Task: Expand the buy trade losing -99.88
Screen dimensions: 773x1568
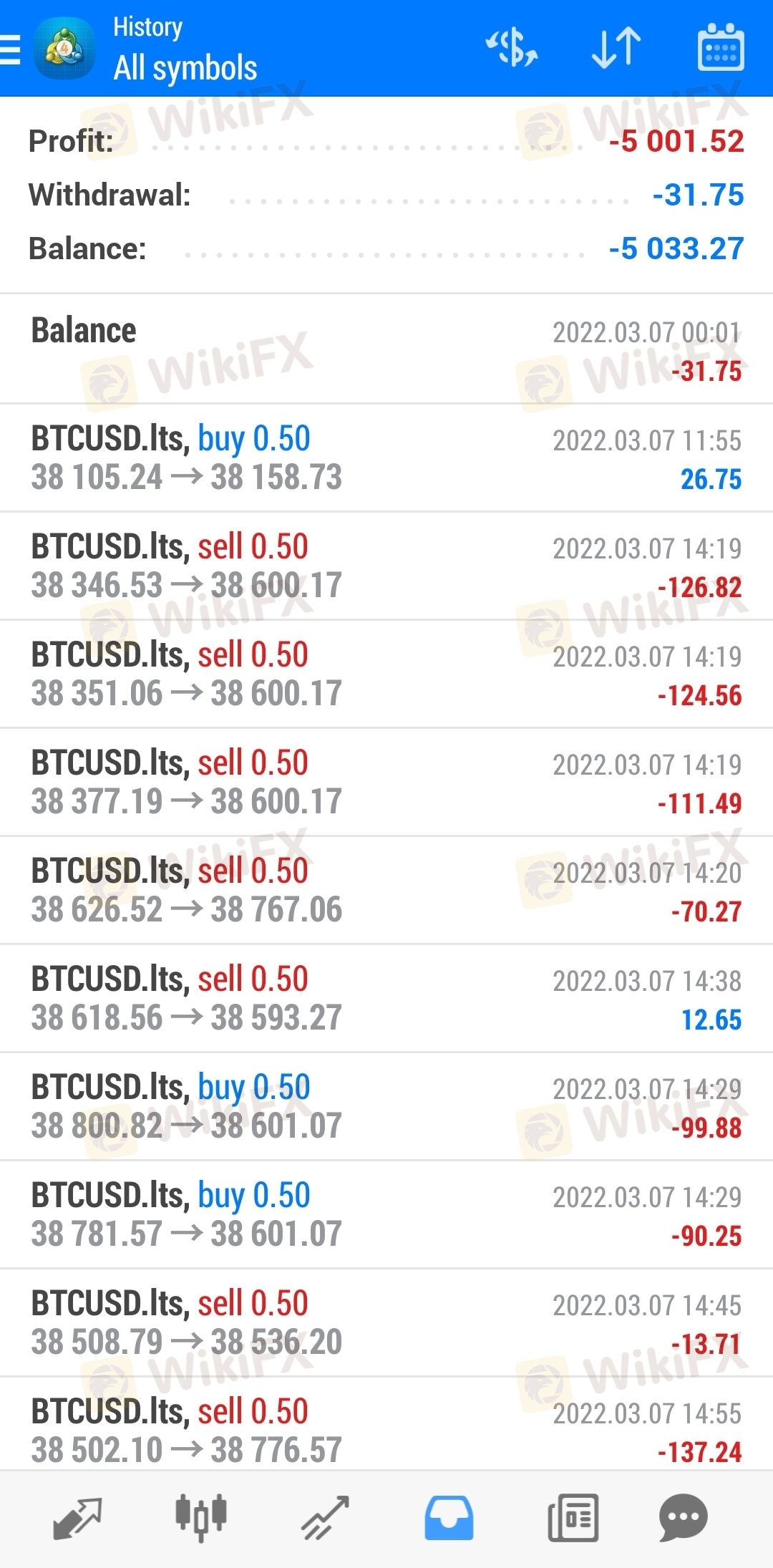Action: [386, 1107]
